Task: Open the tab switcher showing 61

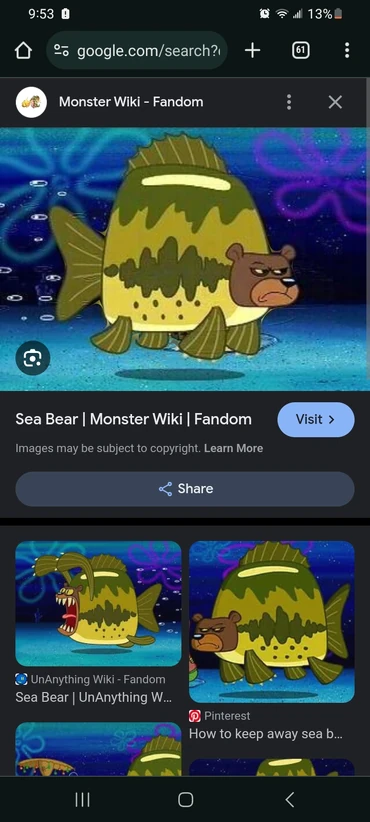Action: point(300,50)
